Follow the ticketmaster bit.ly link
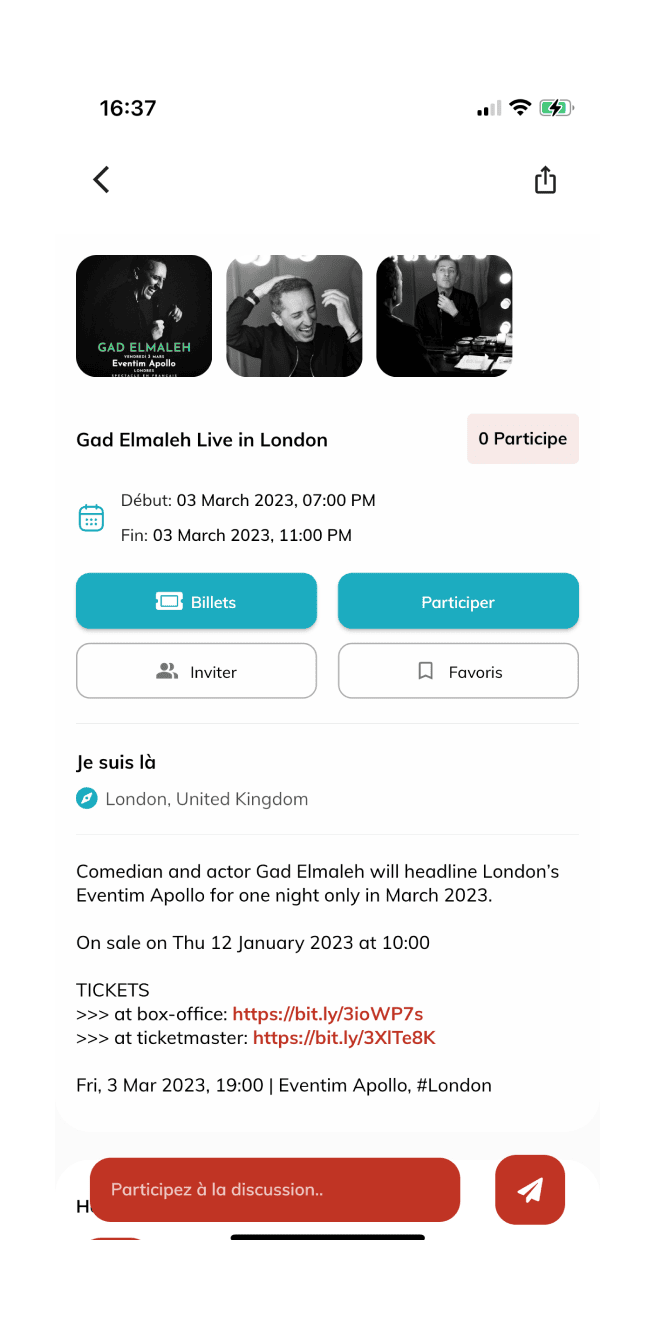 pyautogui.click(x=344, y=1038)
